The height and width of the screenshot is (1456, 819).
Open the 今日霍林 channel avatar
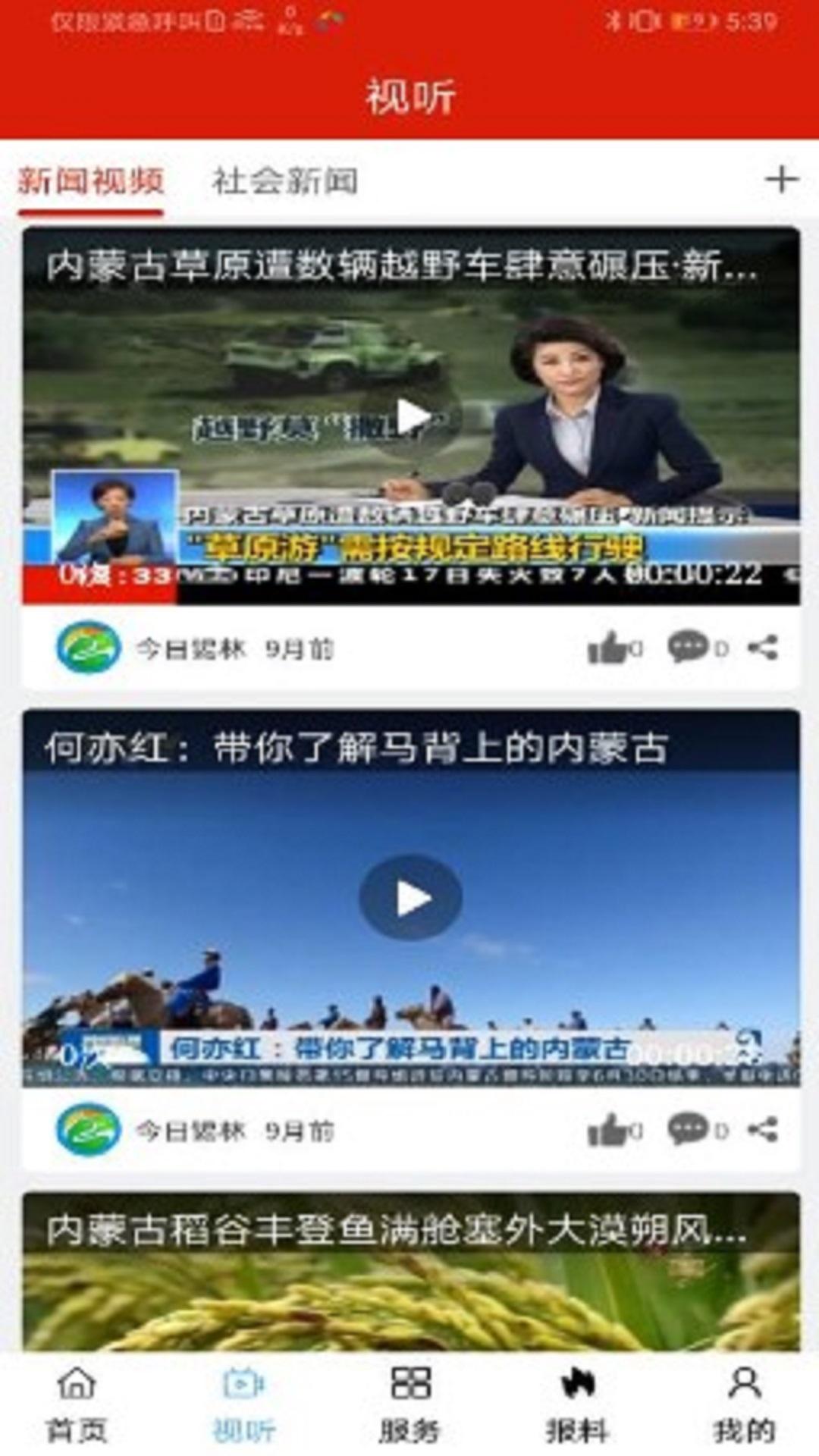(86, 645)
